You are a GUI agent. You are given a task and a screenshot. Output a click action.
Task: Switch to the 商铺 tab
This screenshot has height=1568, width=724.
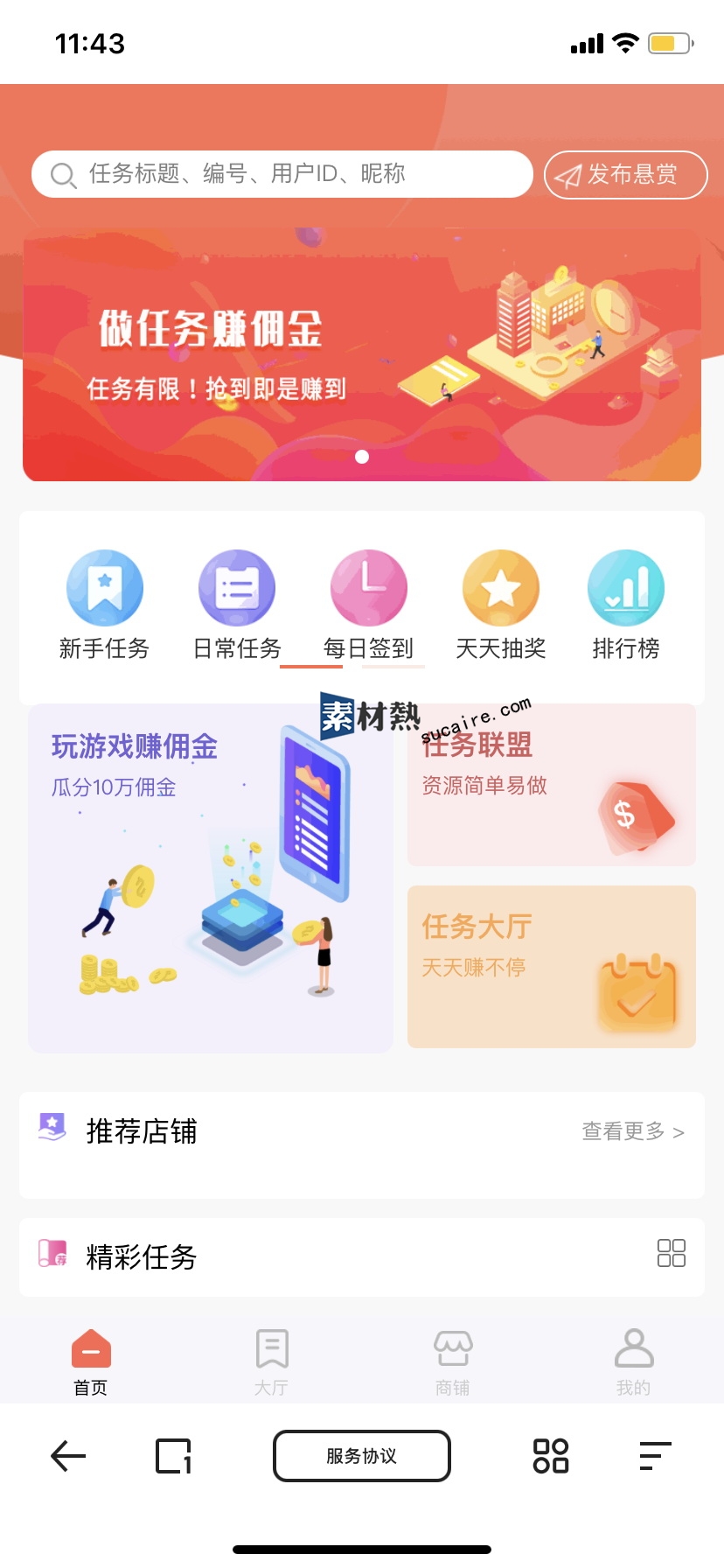tap(453, 1361)
